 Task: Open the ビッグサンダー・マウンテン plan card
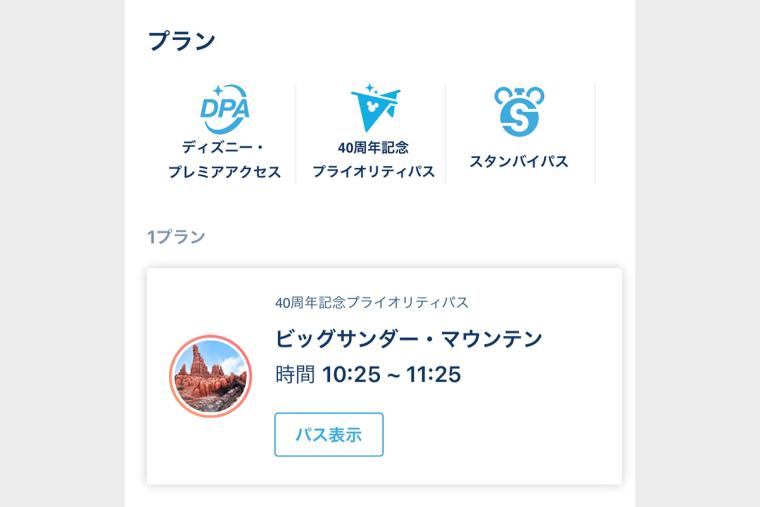coord(408,340)
